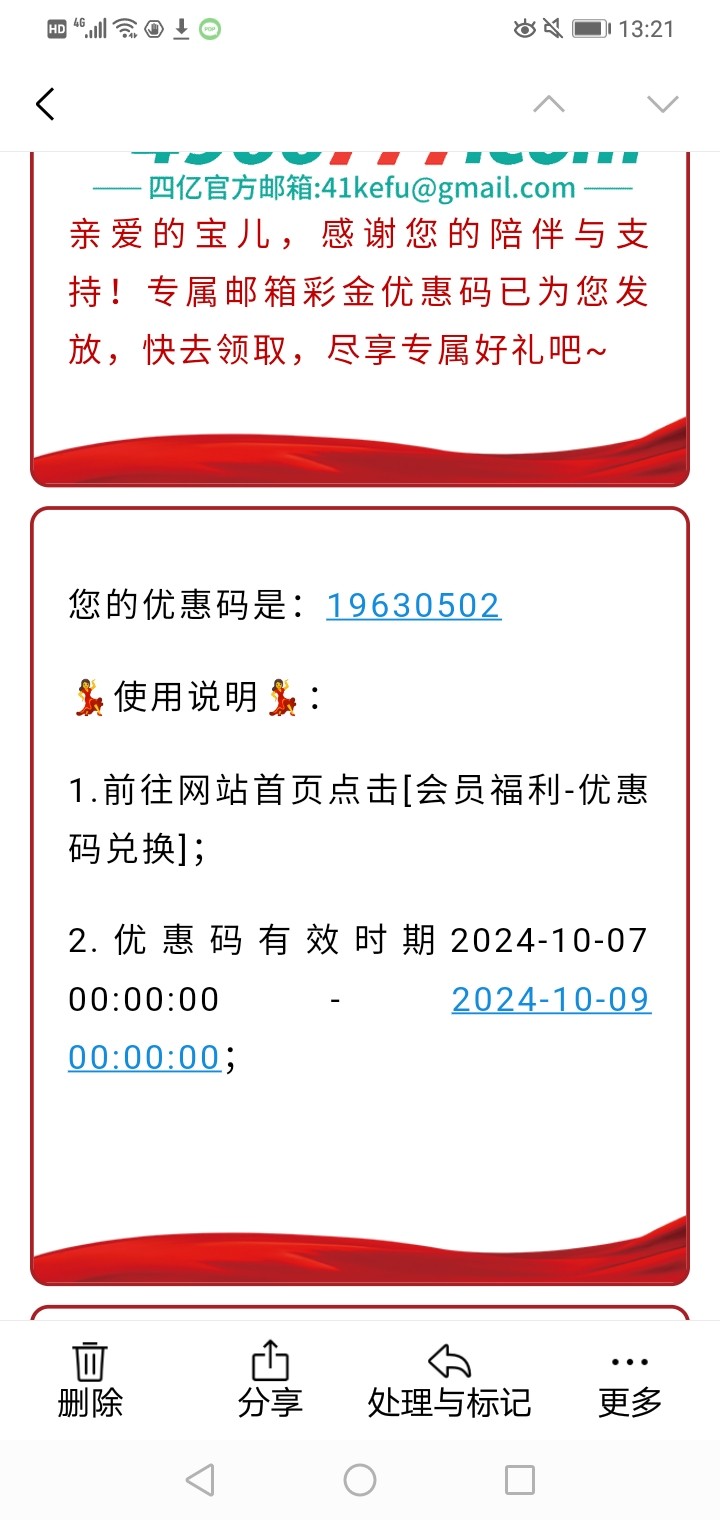Go back to the inbox
The height and width of the screenshot is (1520, 720).
click(x=45, y=104)
